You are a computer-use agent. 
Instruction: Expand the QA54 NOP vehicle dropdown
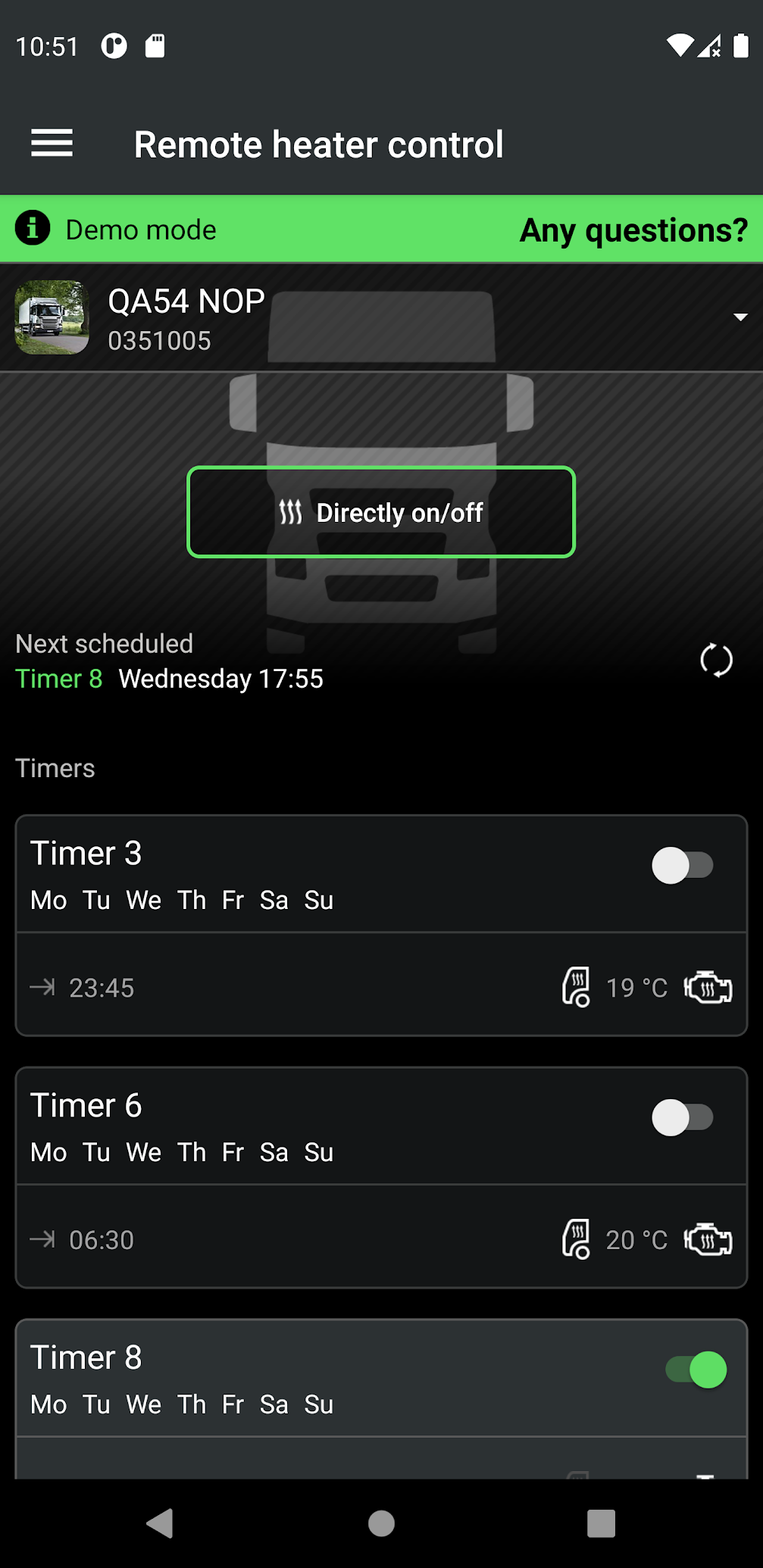(740, 317)
